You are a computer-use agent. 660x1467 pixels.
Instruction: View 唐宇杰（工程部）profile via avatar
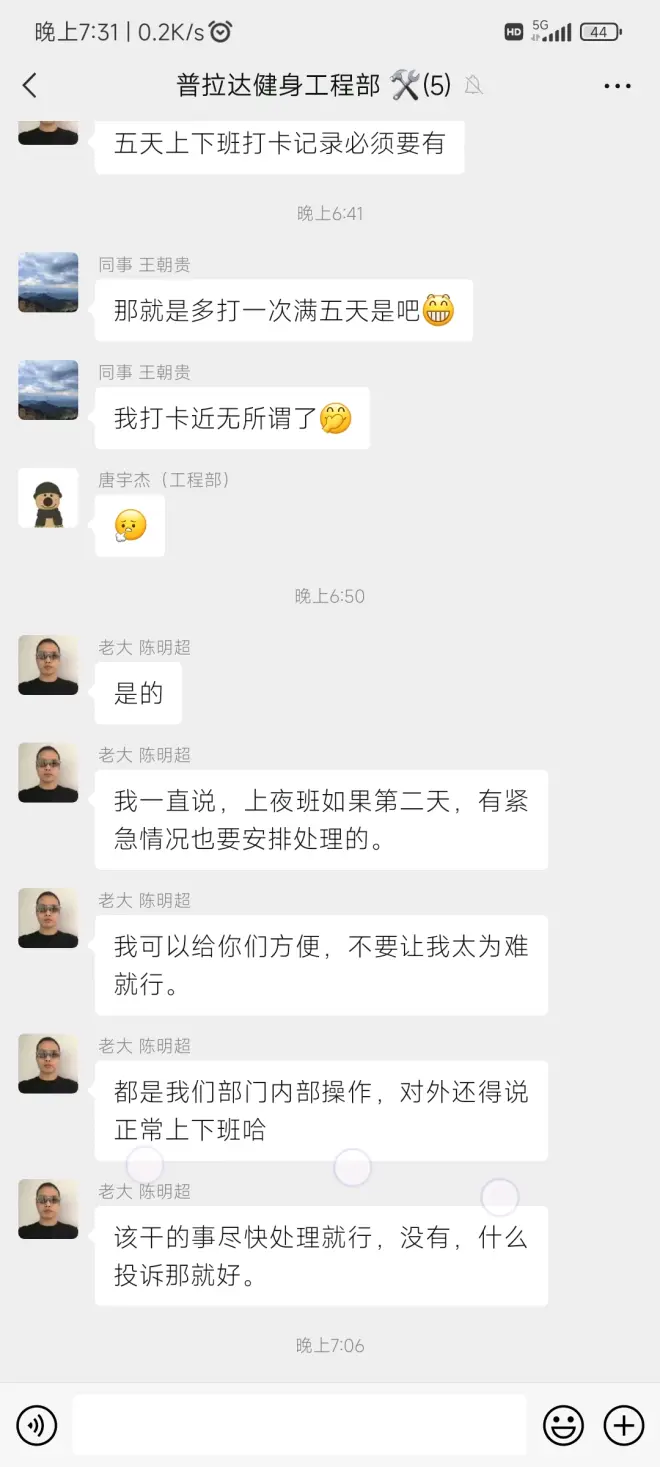click(x=48, y=498)
